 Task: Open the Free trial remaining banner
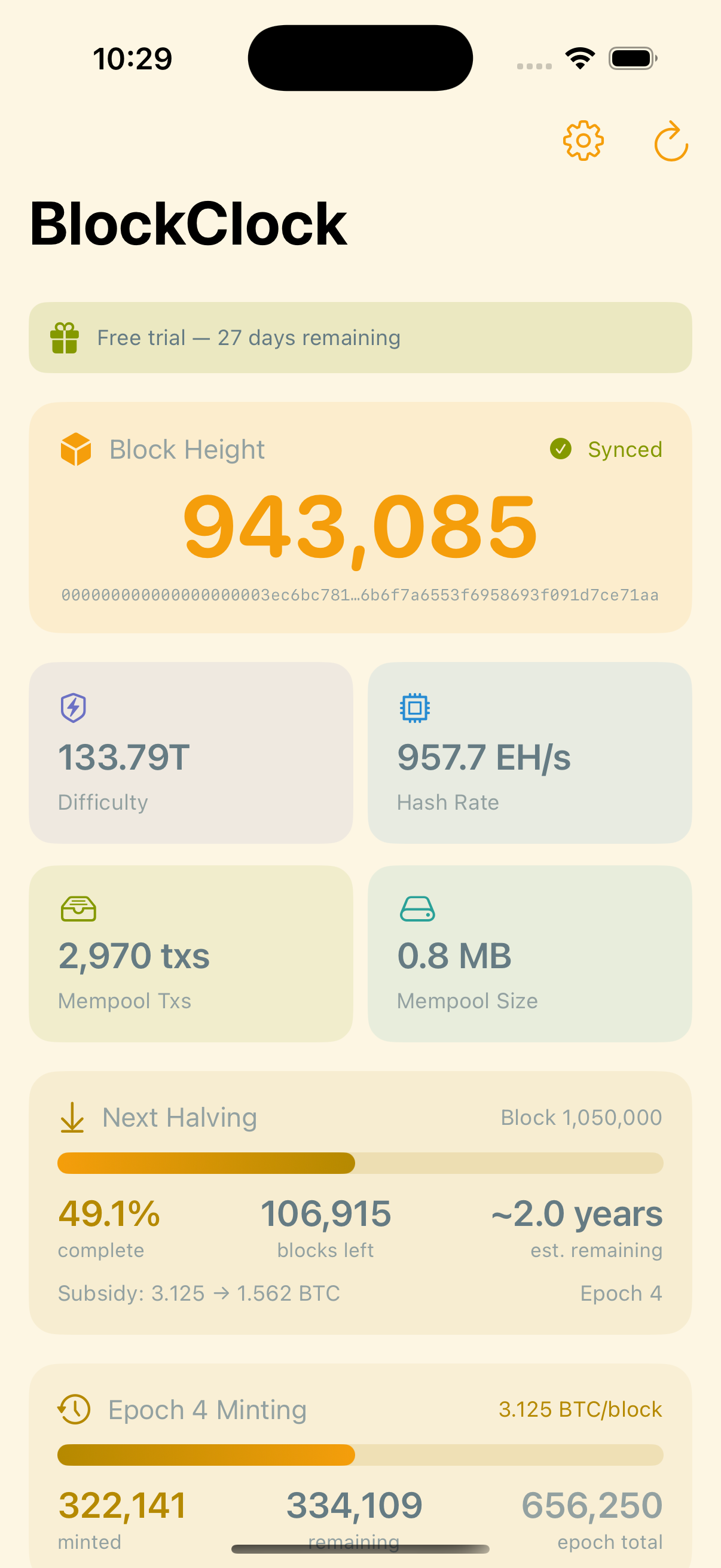360,337
